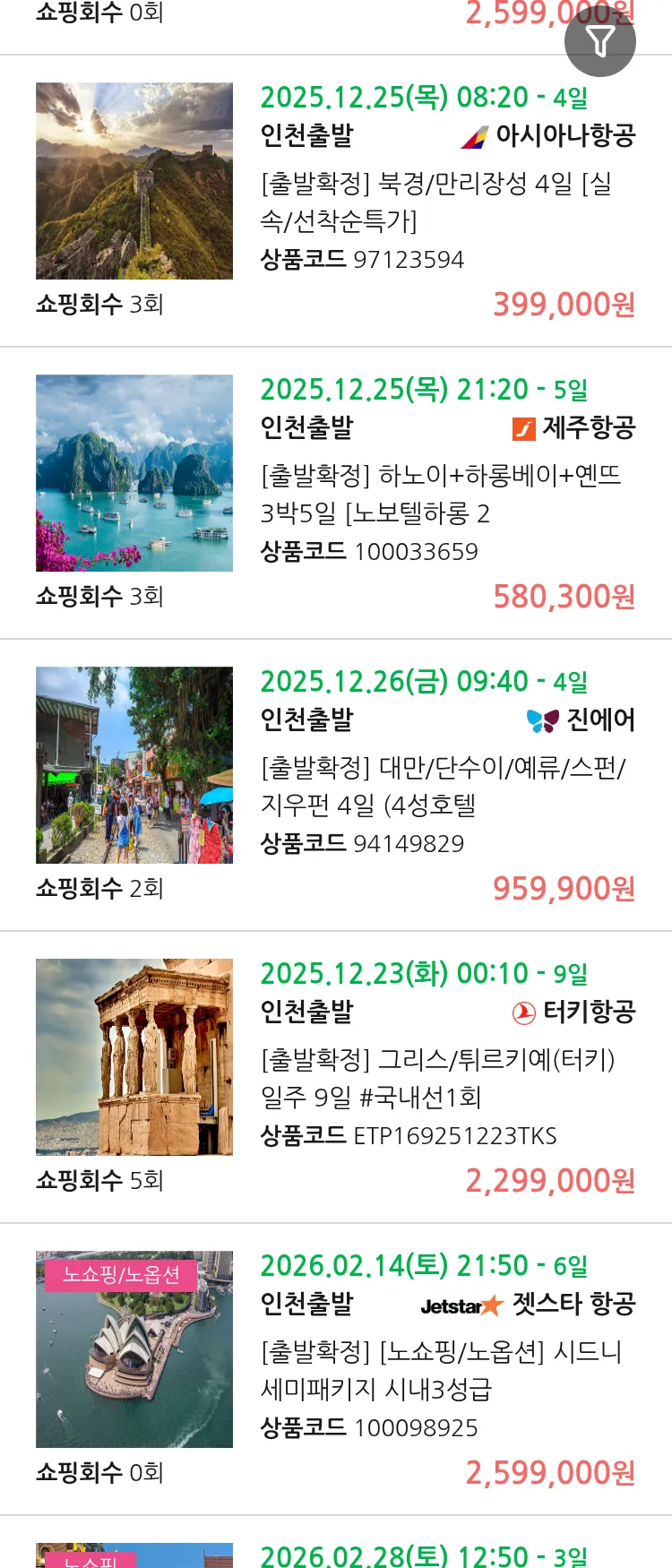Open the floating filter button
The width and height of the screenshot is (672, 1568).
tap(599, 41)
